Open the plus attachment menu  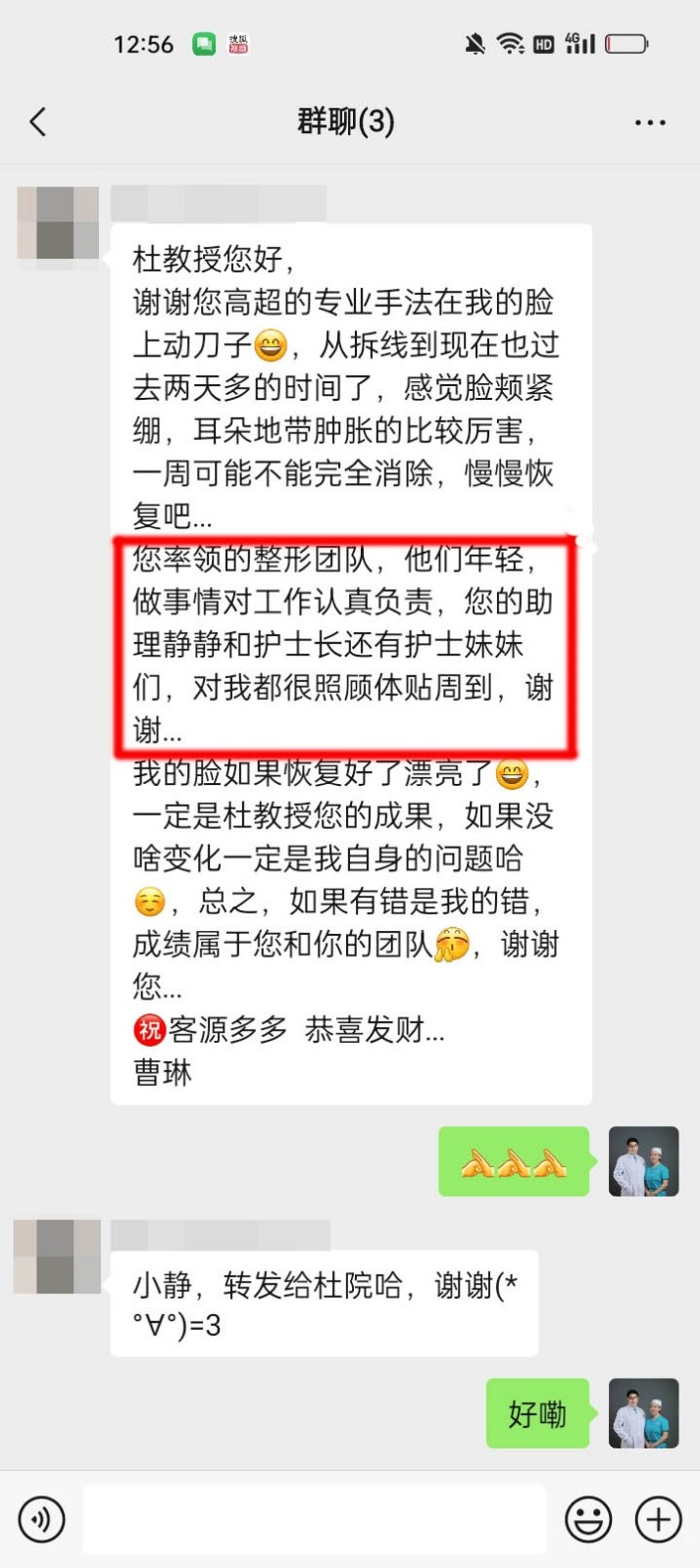pos(658,1519)
